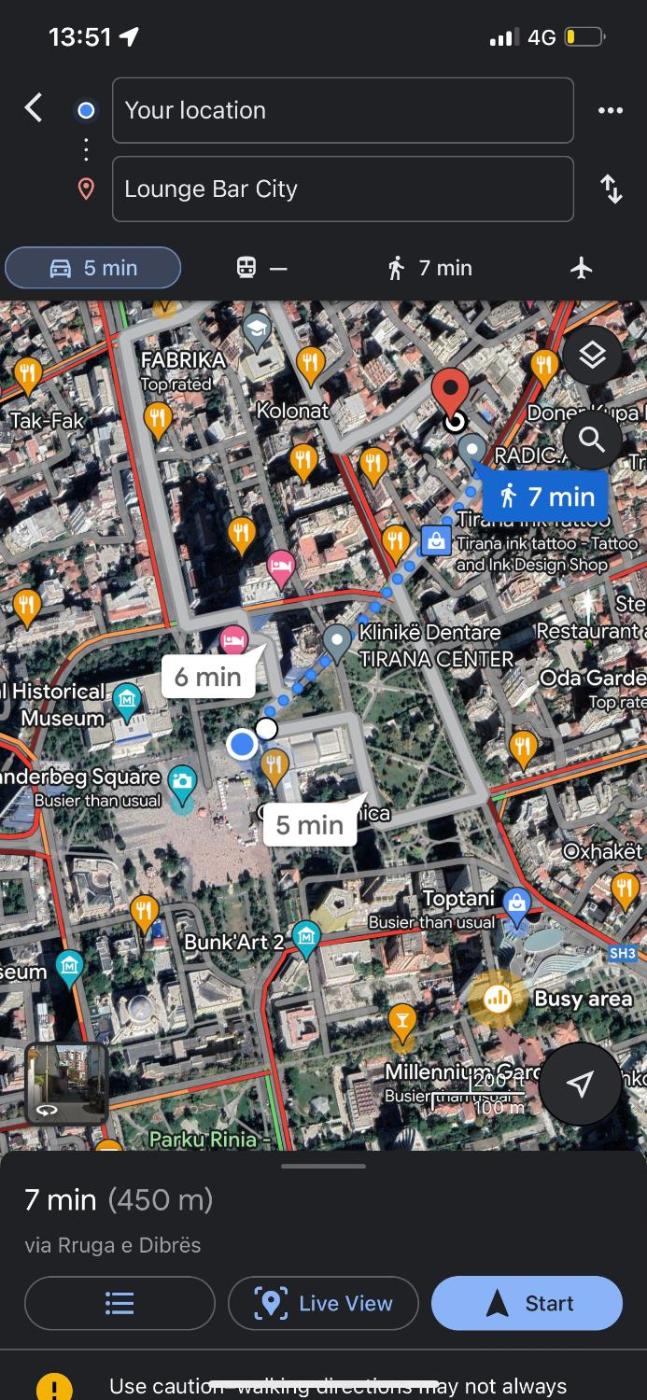Image resolution: width=647 pixels, height=1400 pixels.
Task: Open the Bunk'Art 2 map pin
Action: (306, 938)
